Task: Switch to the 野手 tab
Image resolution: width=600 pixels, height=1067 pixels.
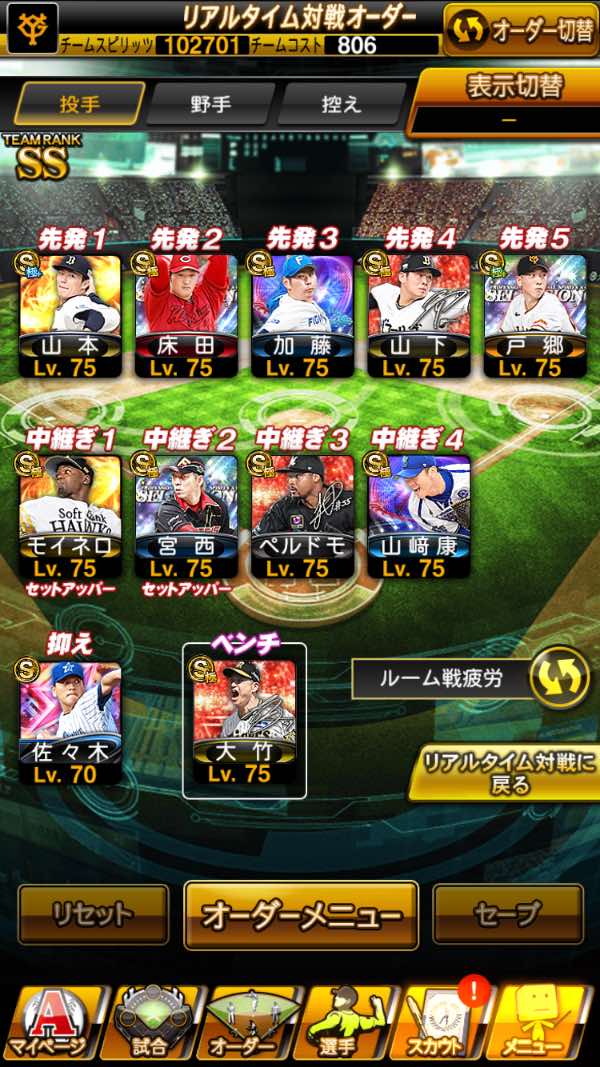Action: point(210,103)
